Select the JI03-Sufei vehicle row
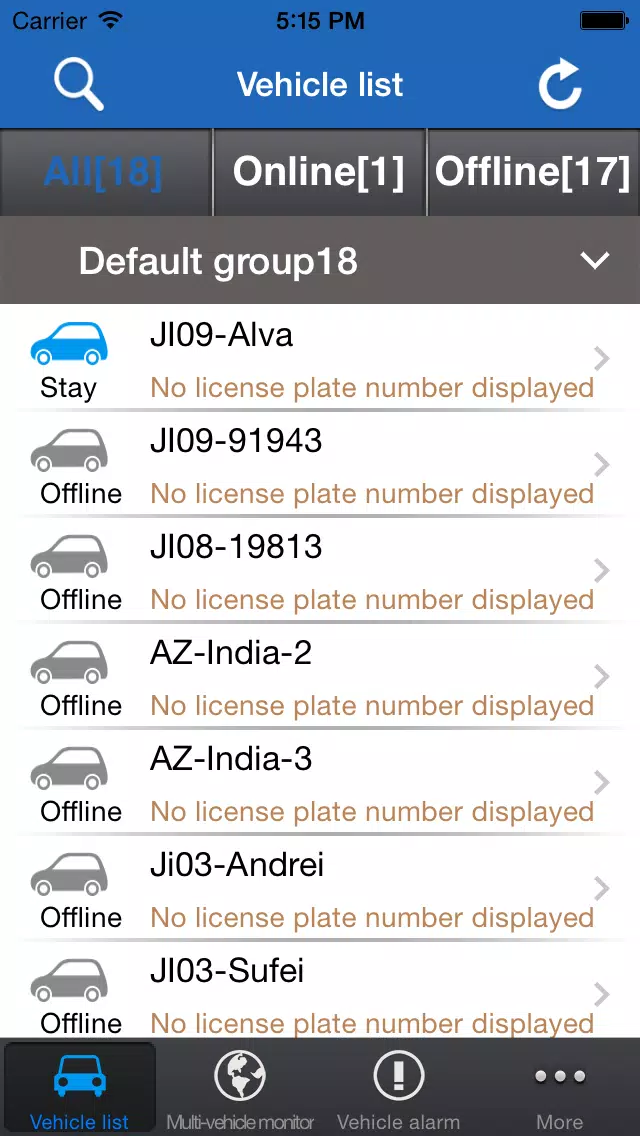 click(x=320, y=990)
